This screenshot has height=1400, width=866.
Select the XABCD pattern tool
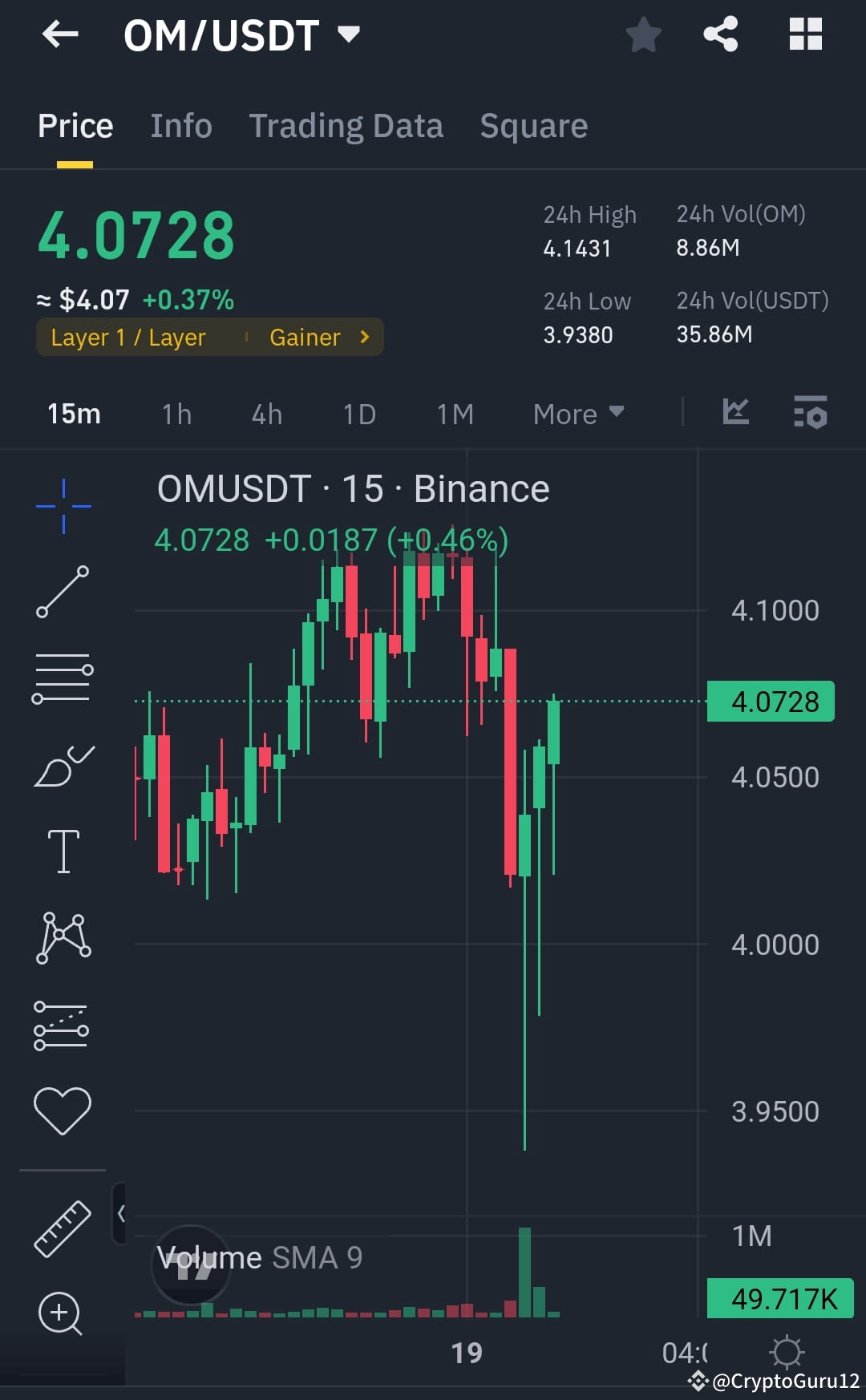point(63,938)
